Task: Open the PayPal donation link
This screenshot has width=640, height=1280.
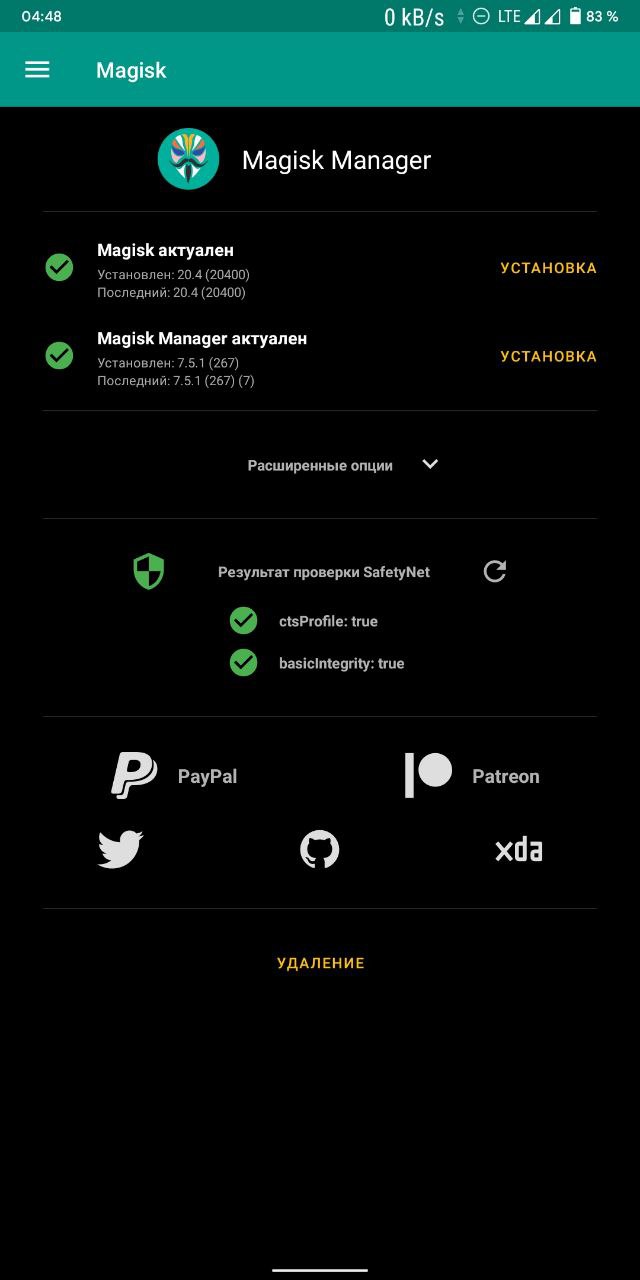Action: [174, 776]
